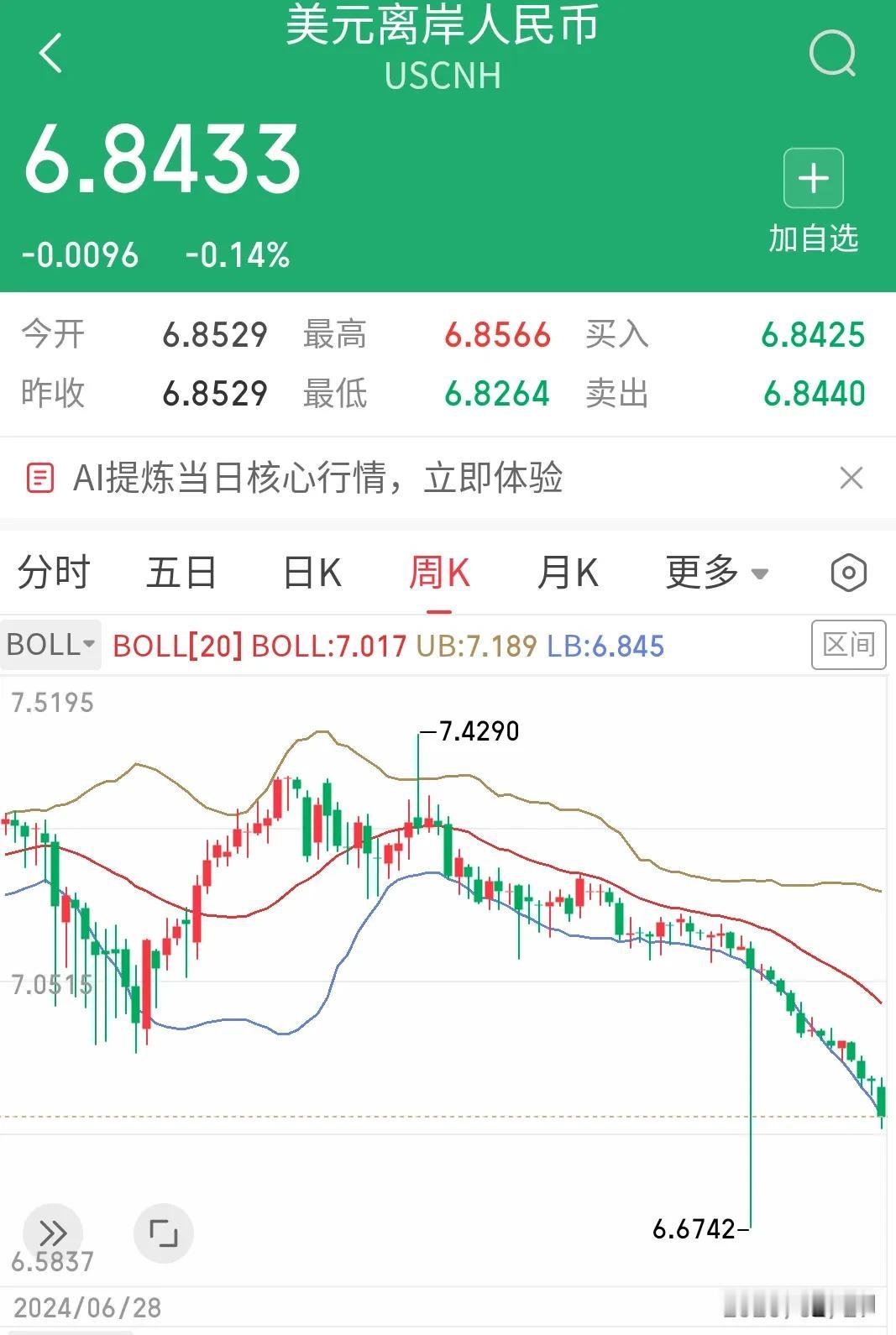The width and height of the screenshot is (896, 1335).
Task: Switch off 周K view by selecting 分时
Action: [53, 572]
